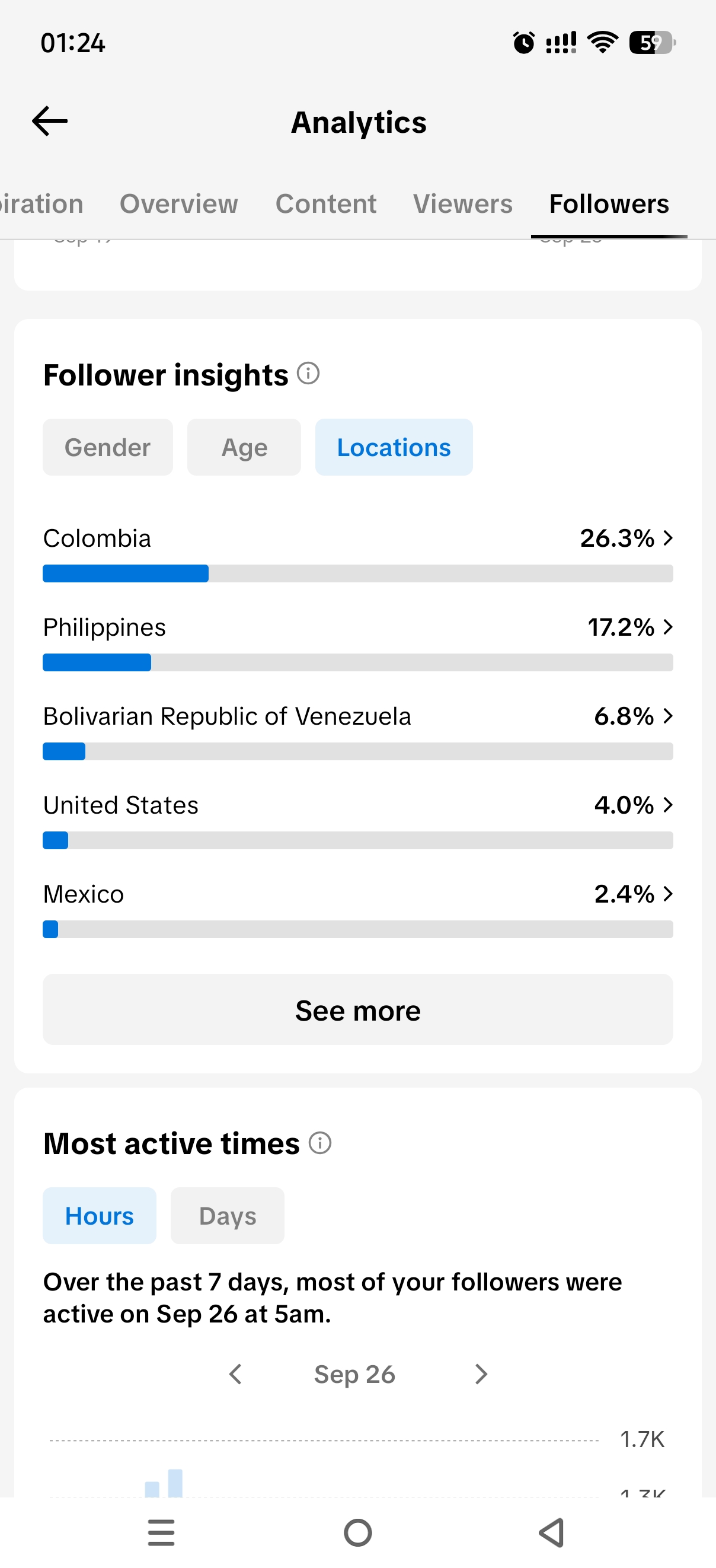
Task: Show follower Gender breakdown
Action: click(x=108, y=447)
